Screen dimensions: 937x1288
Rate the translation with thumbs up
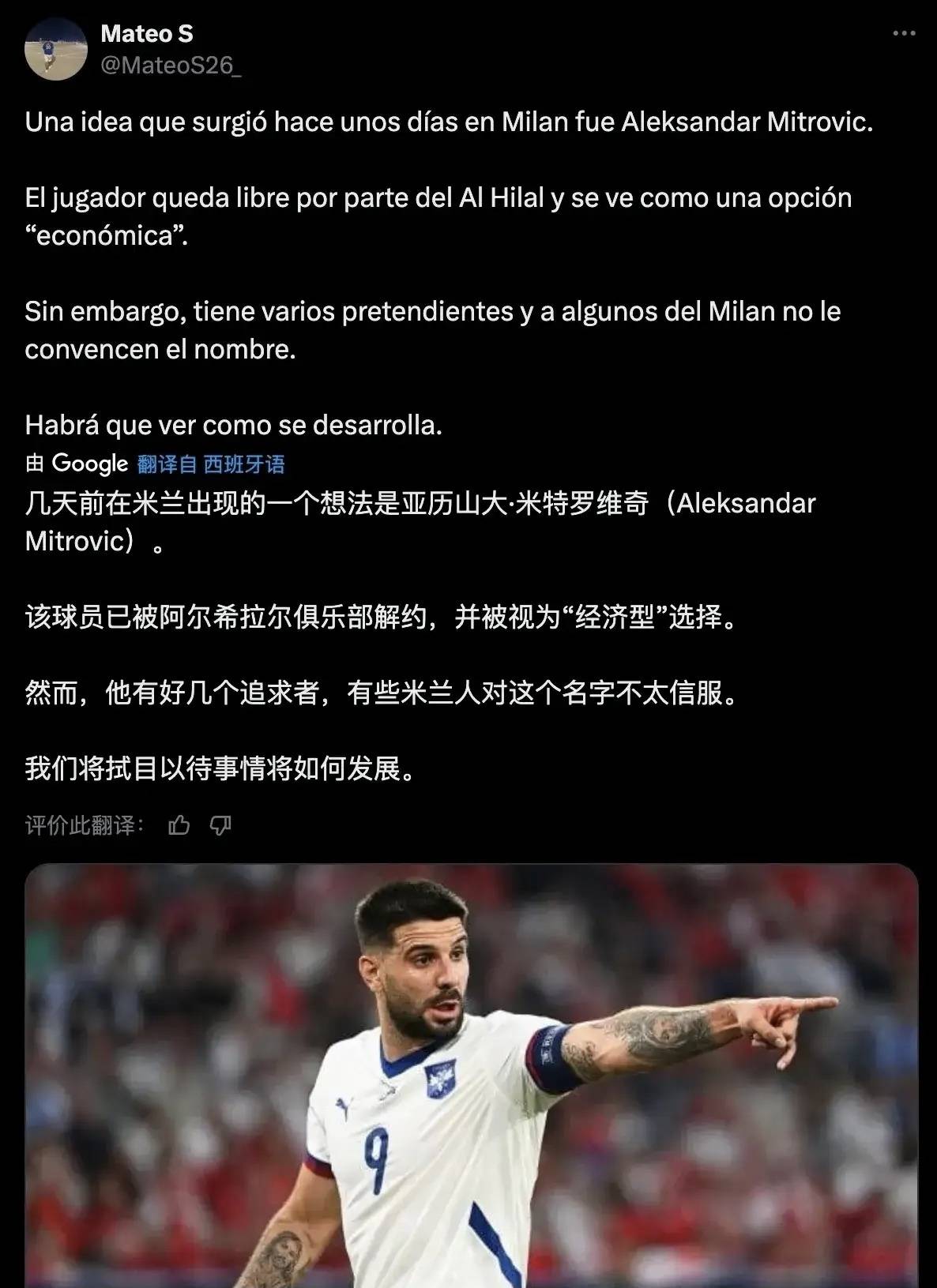tap(179, 826)
